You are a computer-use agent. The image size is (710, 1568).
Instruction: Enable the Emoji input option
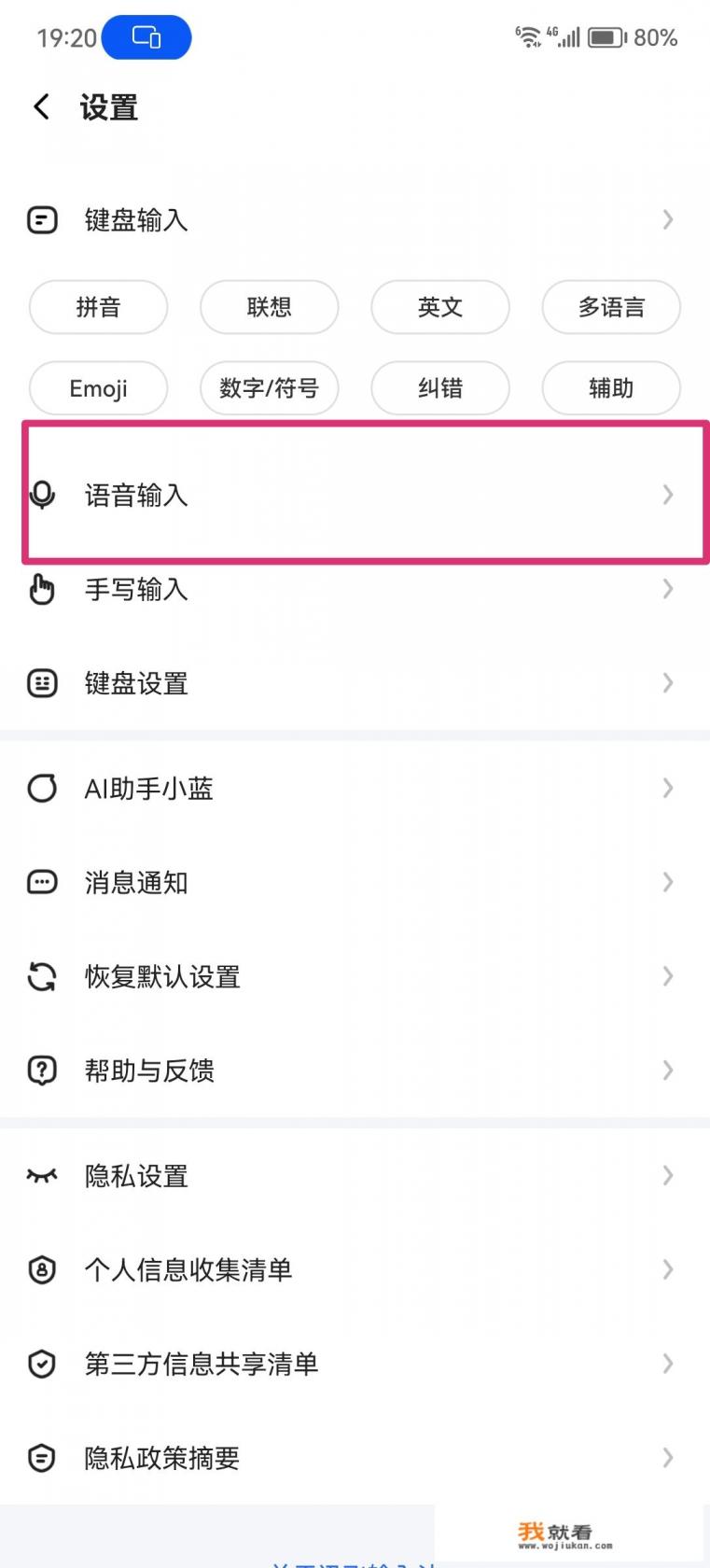click(x=98, y=388)
